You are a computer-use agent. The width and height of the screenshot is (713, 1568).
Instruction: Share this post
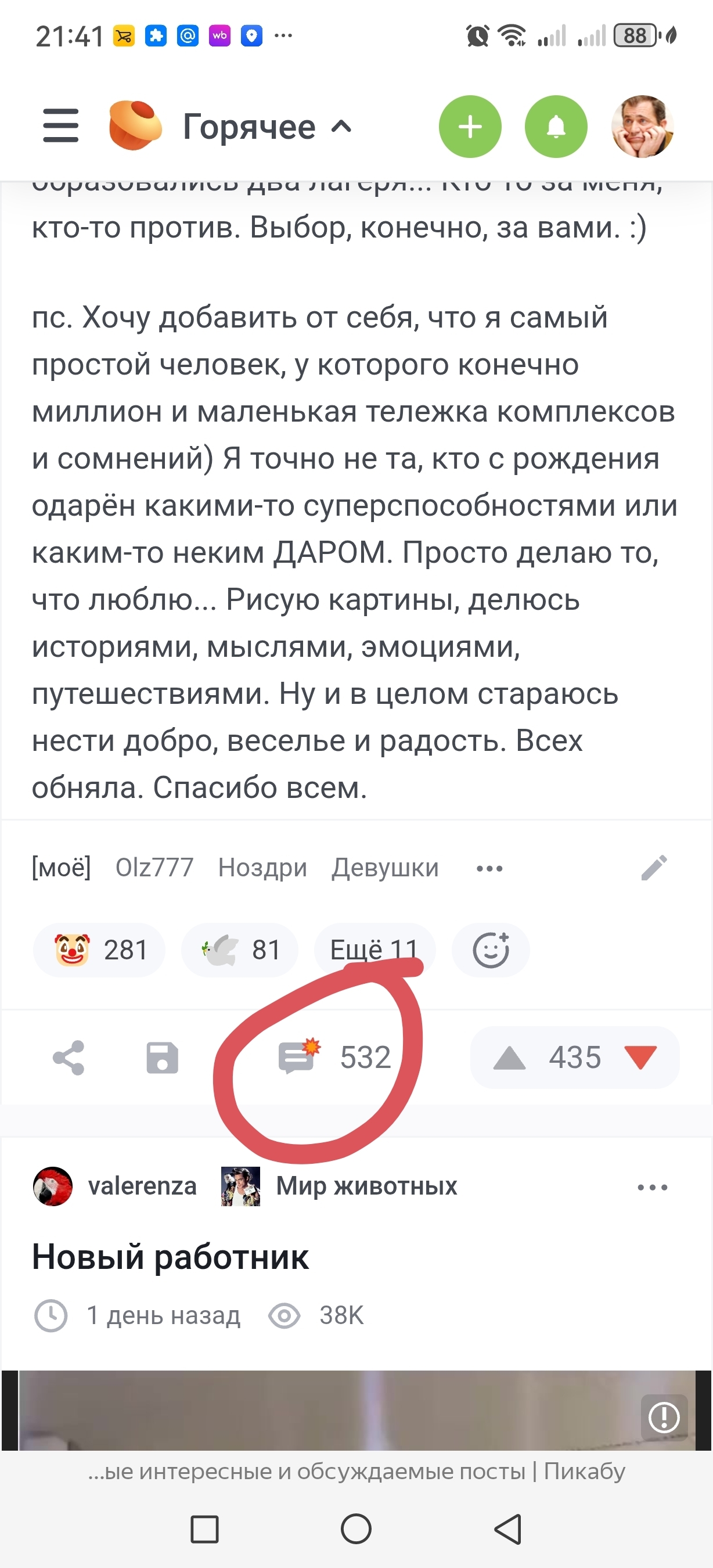pyautogui.click(x=69, y=1058)
